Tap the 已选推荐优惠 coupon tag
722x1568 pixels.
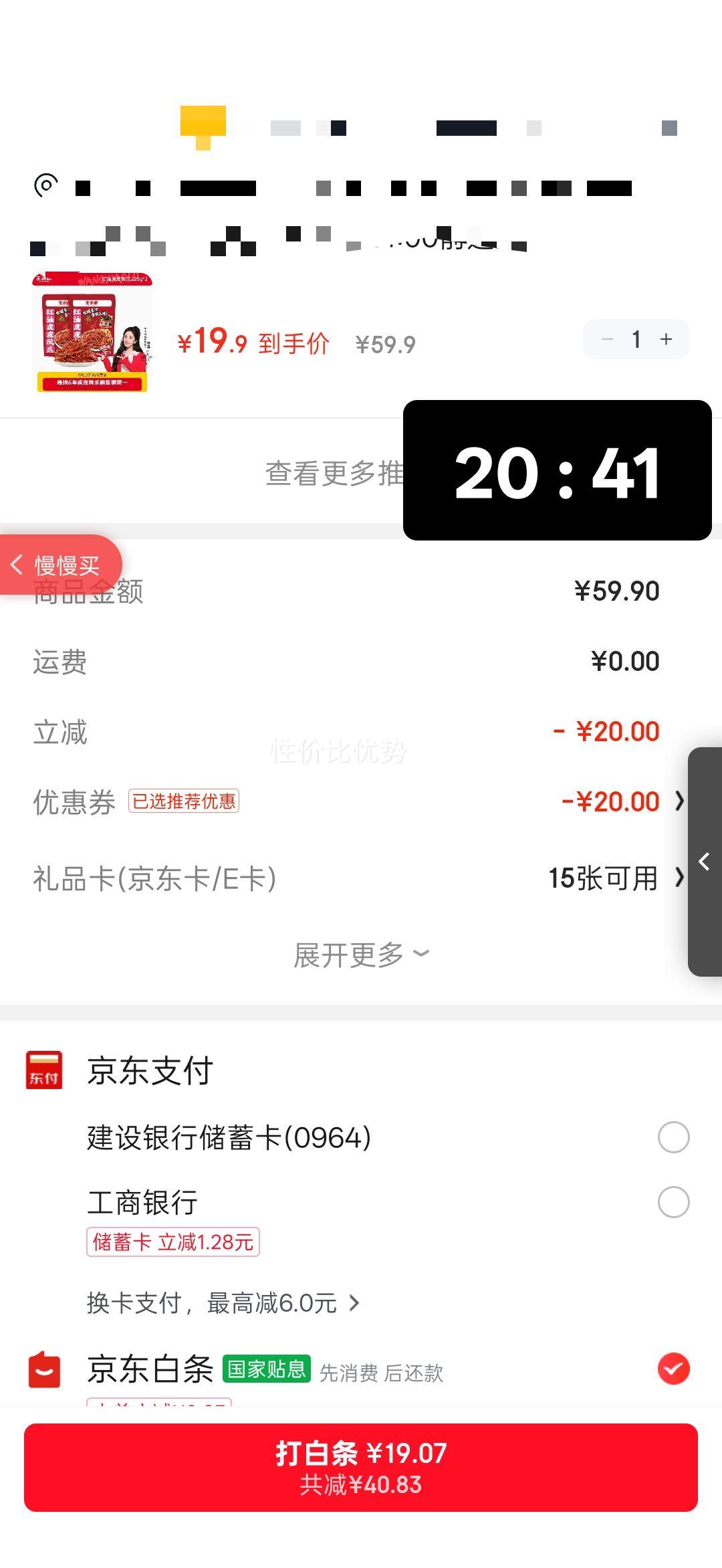(x=185, y=801)
